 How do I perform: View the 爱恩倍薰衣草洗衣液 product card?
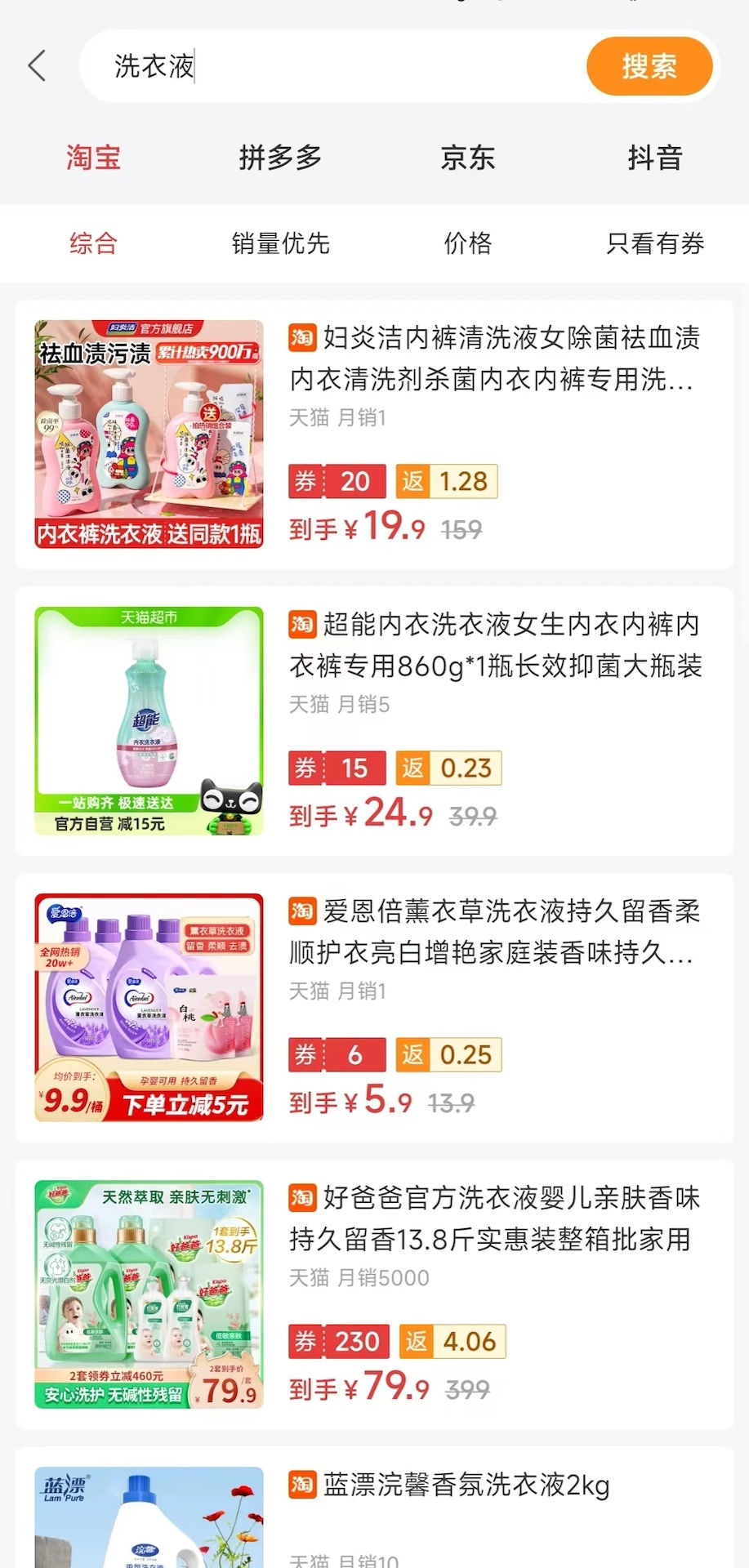click(374, 1008)
